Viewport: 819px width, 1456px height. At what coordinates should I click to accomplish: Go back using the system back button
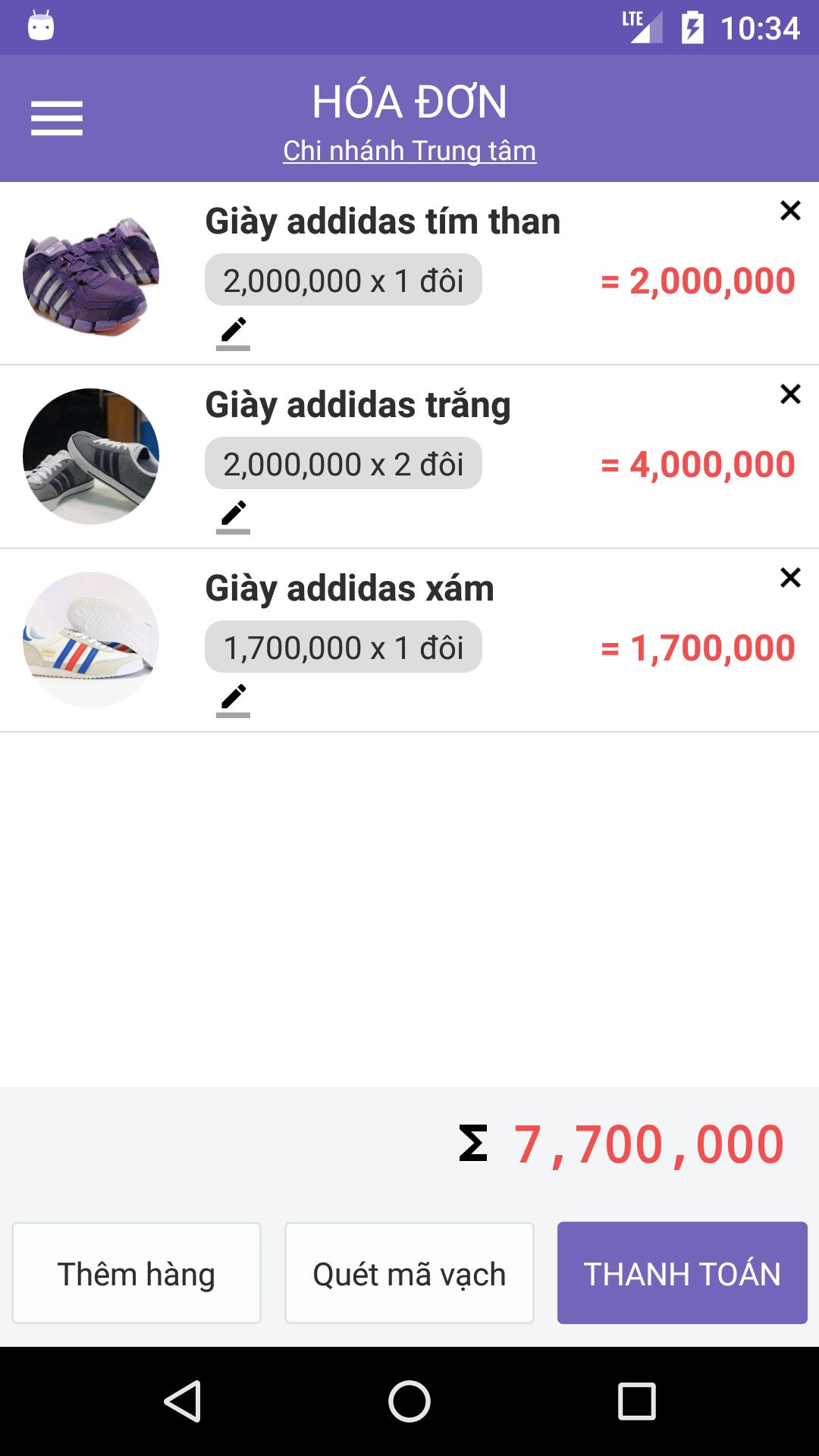click(183, 1401)
